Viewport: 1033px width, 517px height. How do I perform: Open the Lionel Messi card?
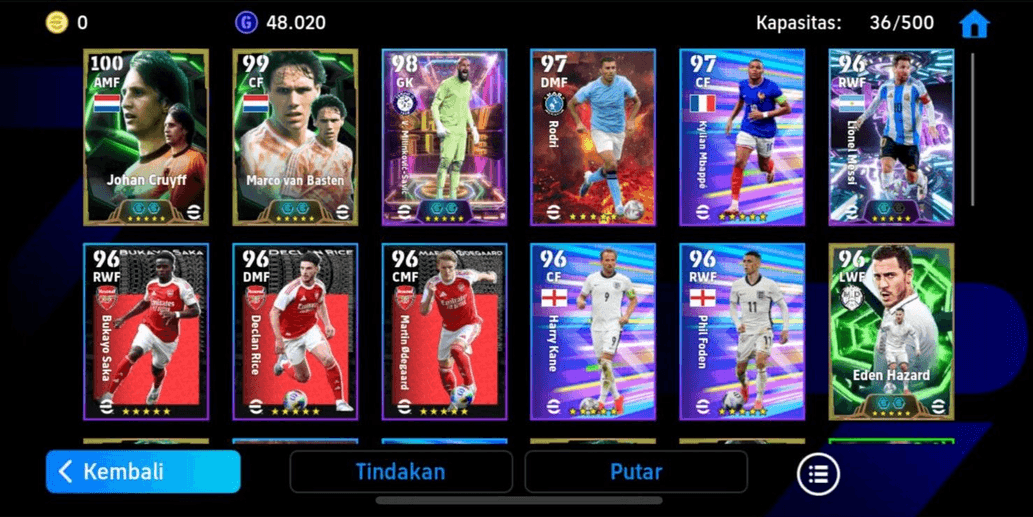891,136
